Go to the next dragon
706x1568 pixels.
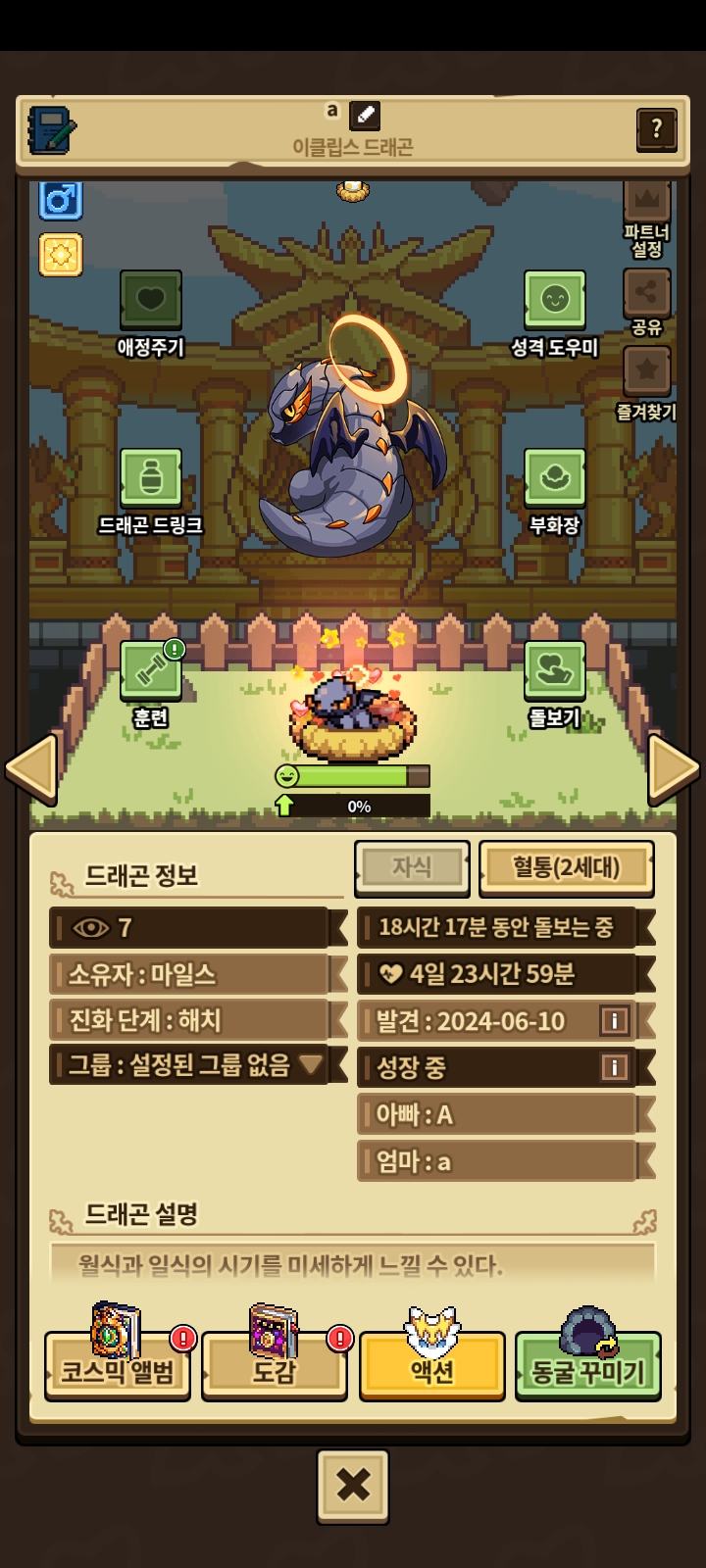coord(674,769)
